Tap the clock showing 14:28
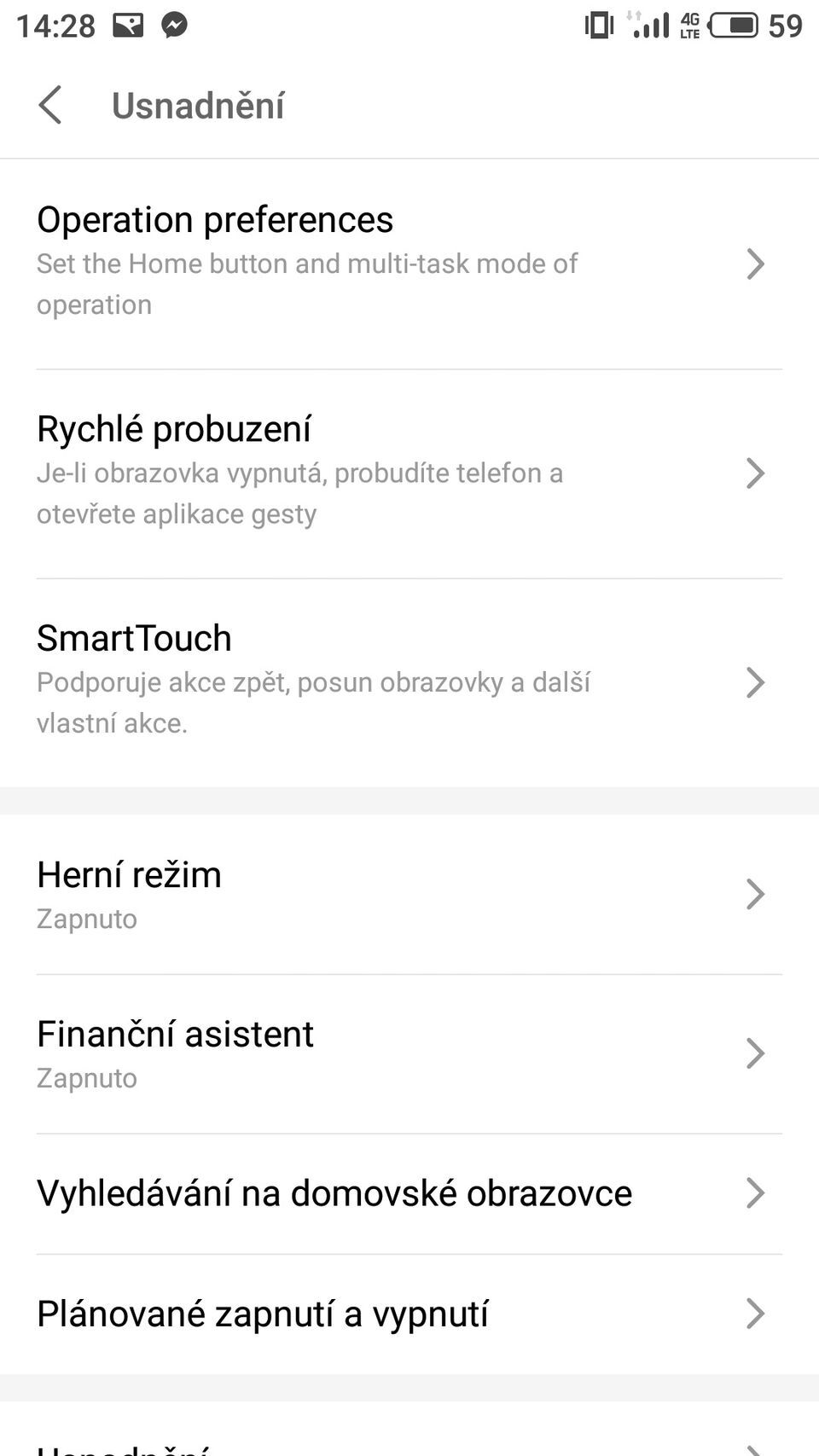Image resolution: width=819 pixels, height=1456 pixels. click(56, 25)
